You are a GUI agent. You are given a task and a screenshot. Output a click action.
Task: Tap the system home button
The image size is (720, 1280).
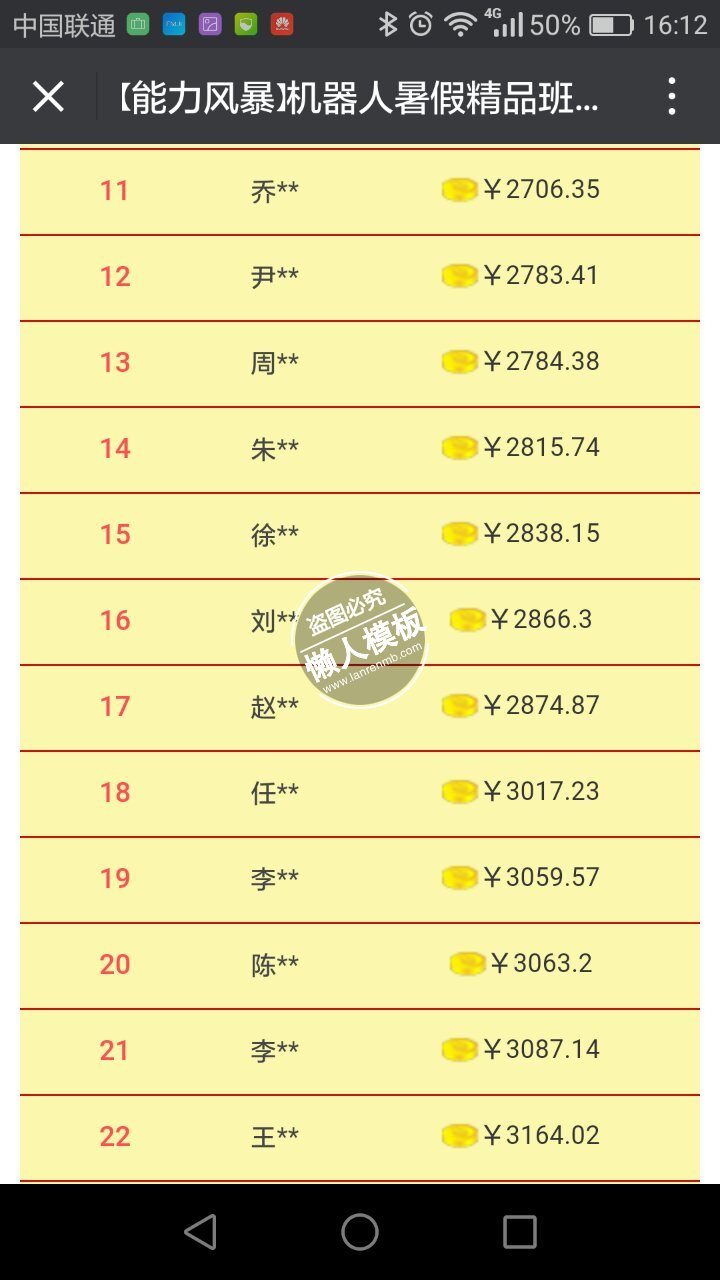(x=360, y=1232)
